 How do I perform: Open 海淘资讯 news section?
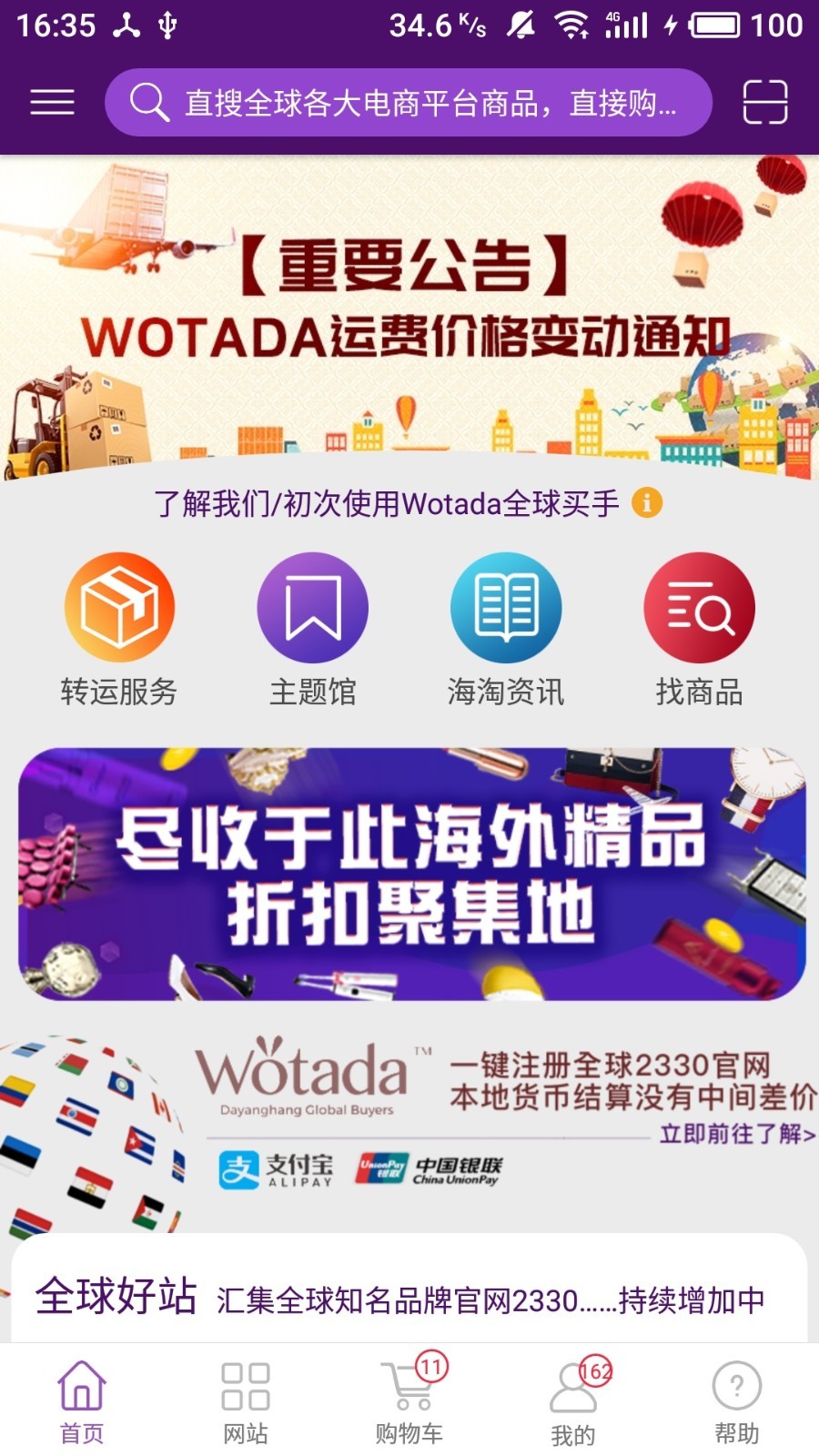pos(506,630)
